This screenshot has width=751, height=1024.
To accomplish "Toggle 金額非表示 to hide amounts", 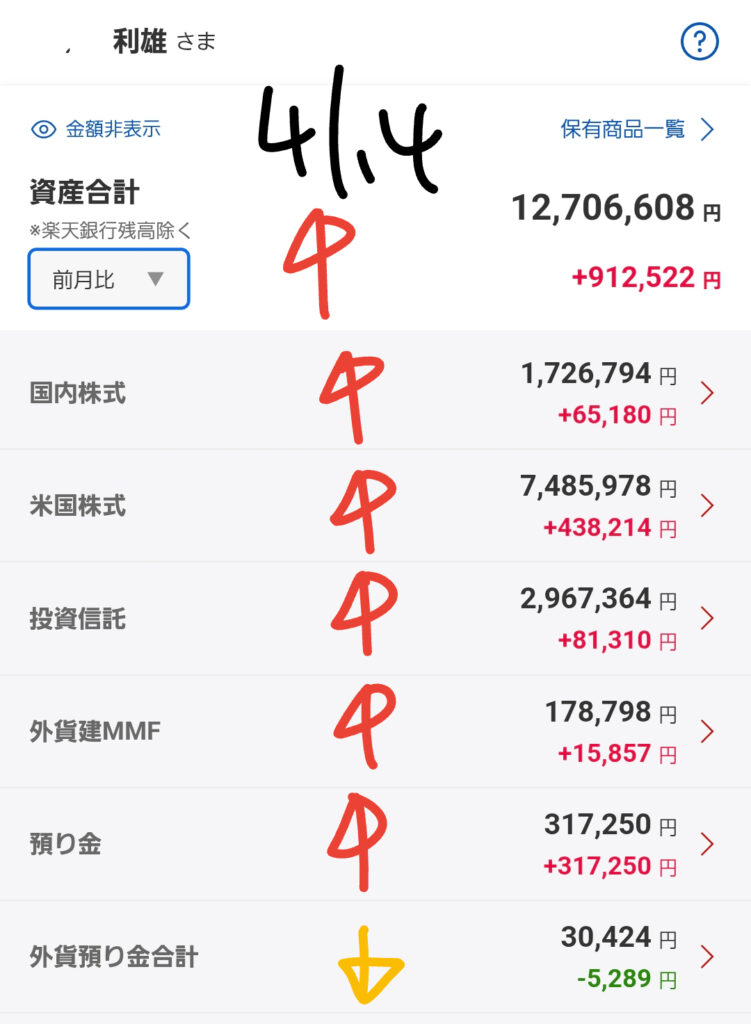I will 96,129.
